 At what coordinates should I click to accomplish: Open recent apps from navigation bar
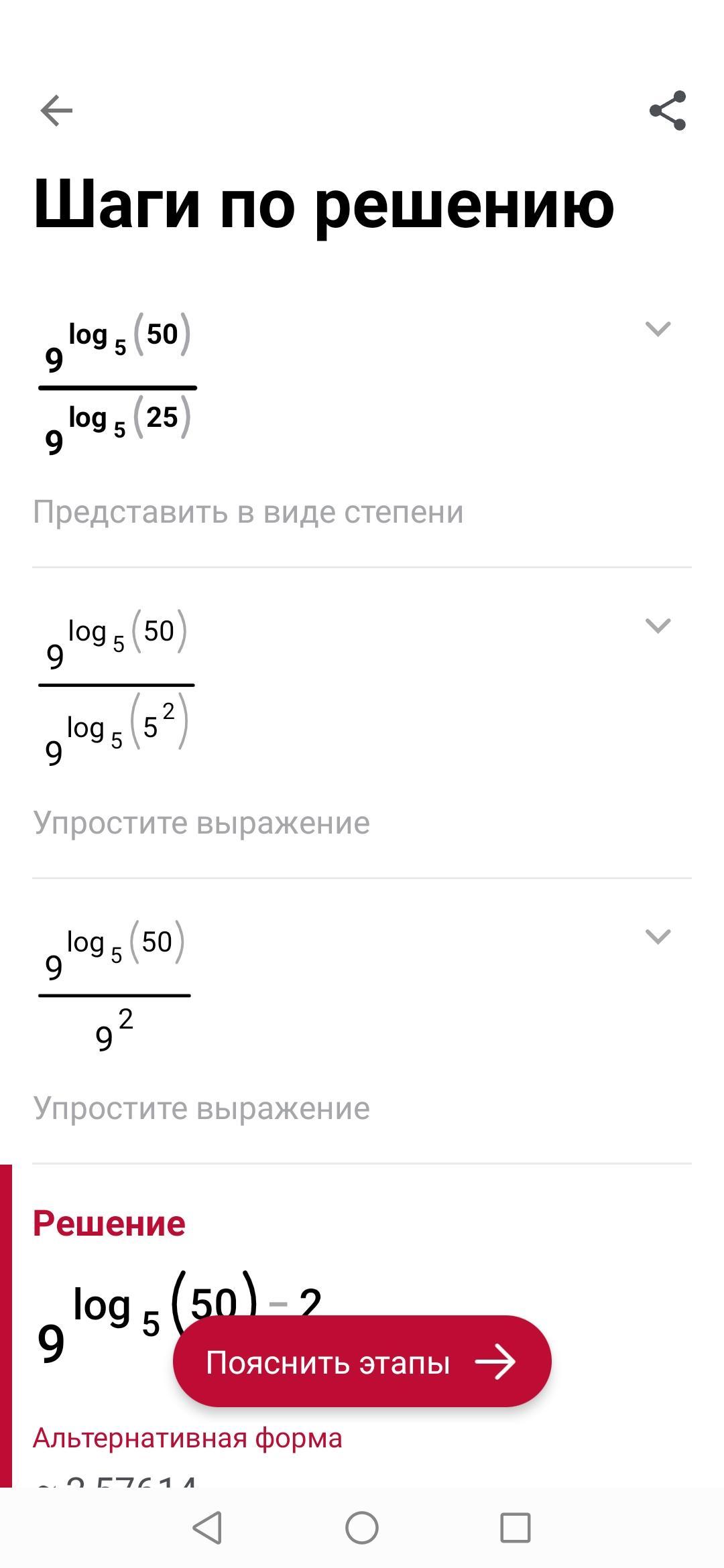click(x=516, y=1528)
